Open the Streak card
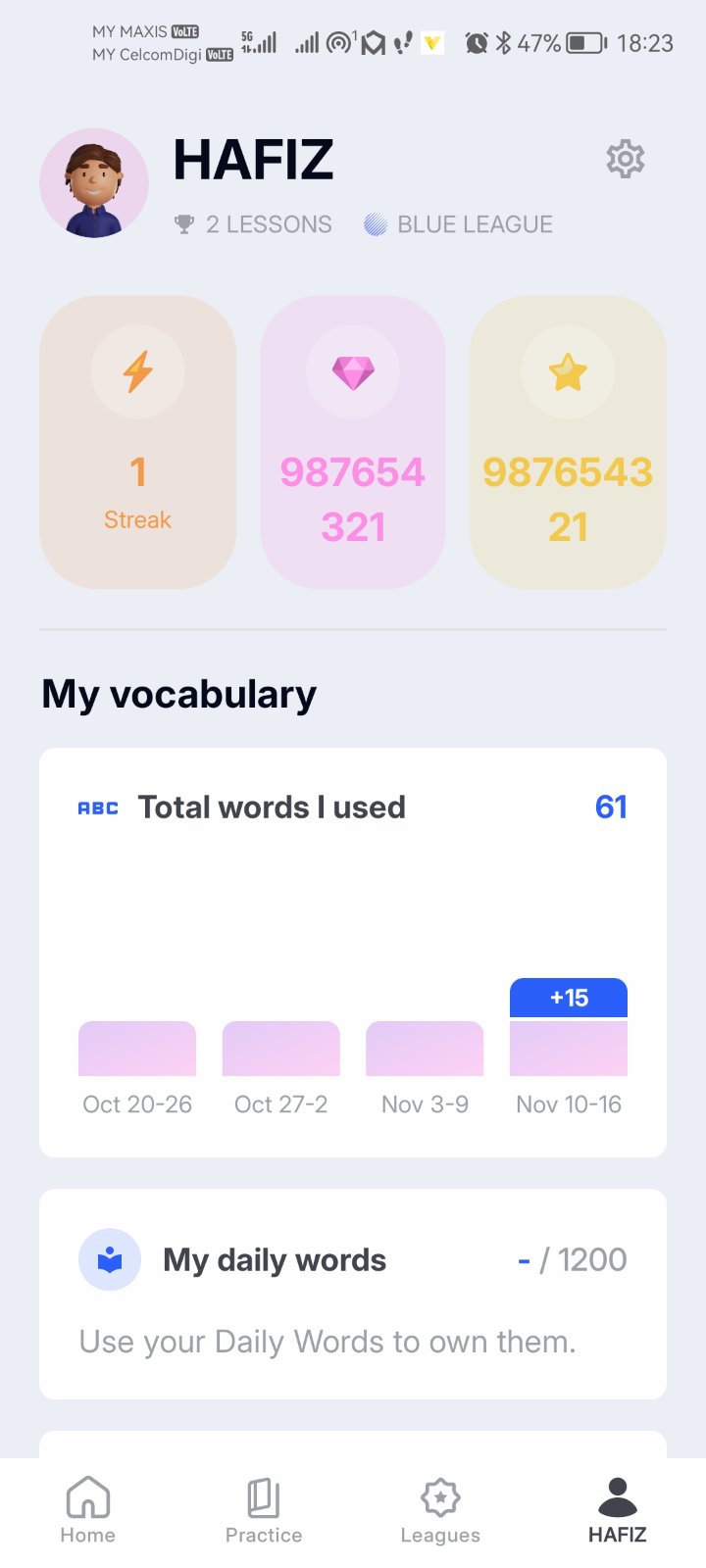 click(x=137, y=442)
